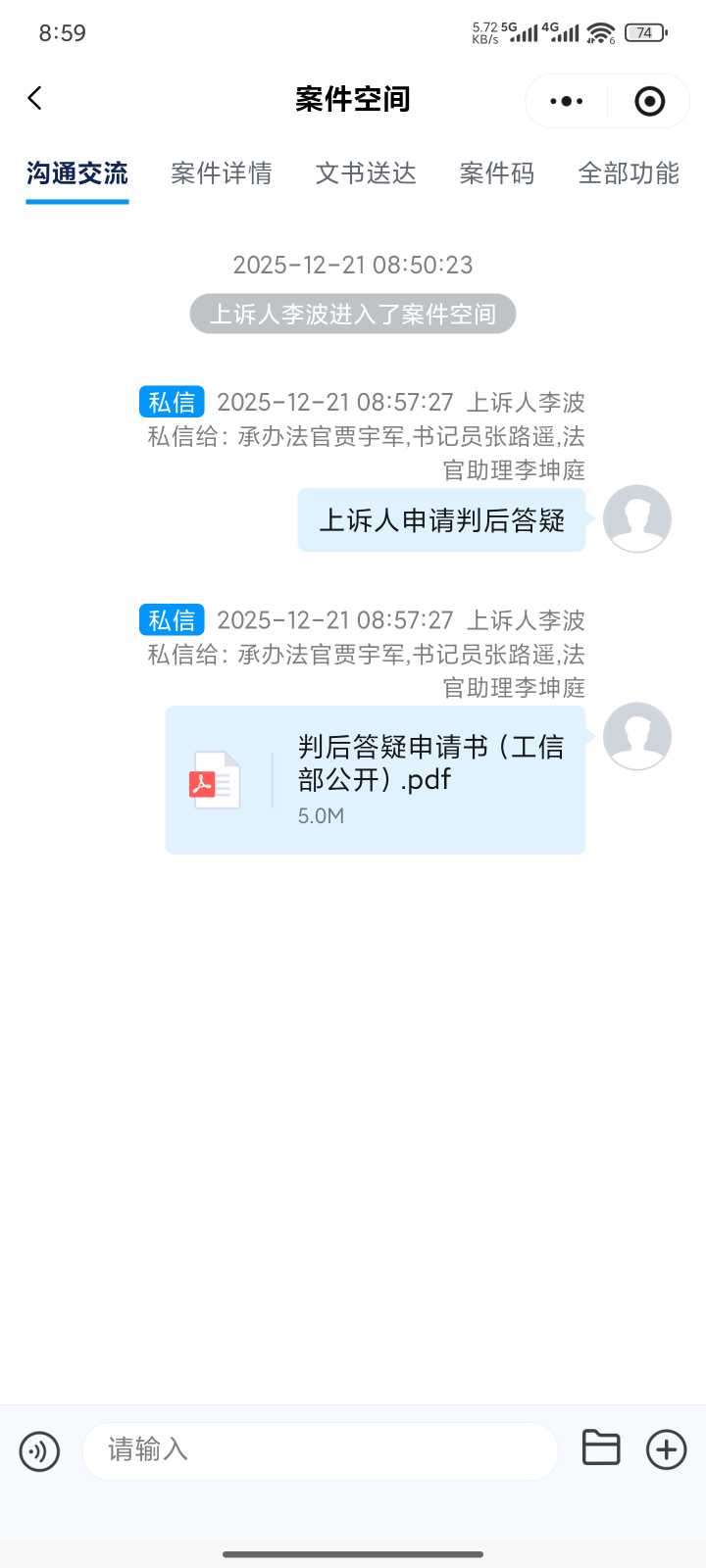The width and height of the screenshot is (706, 1568).
Task: Tap the avatar beside the PDF message
Action: [x=637, y=736]
